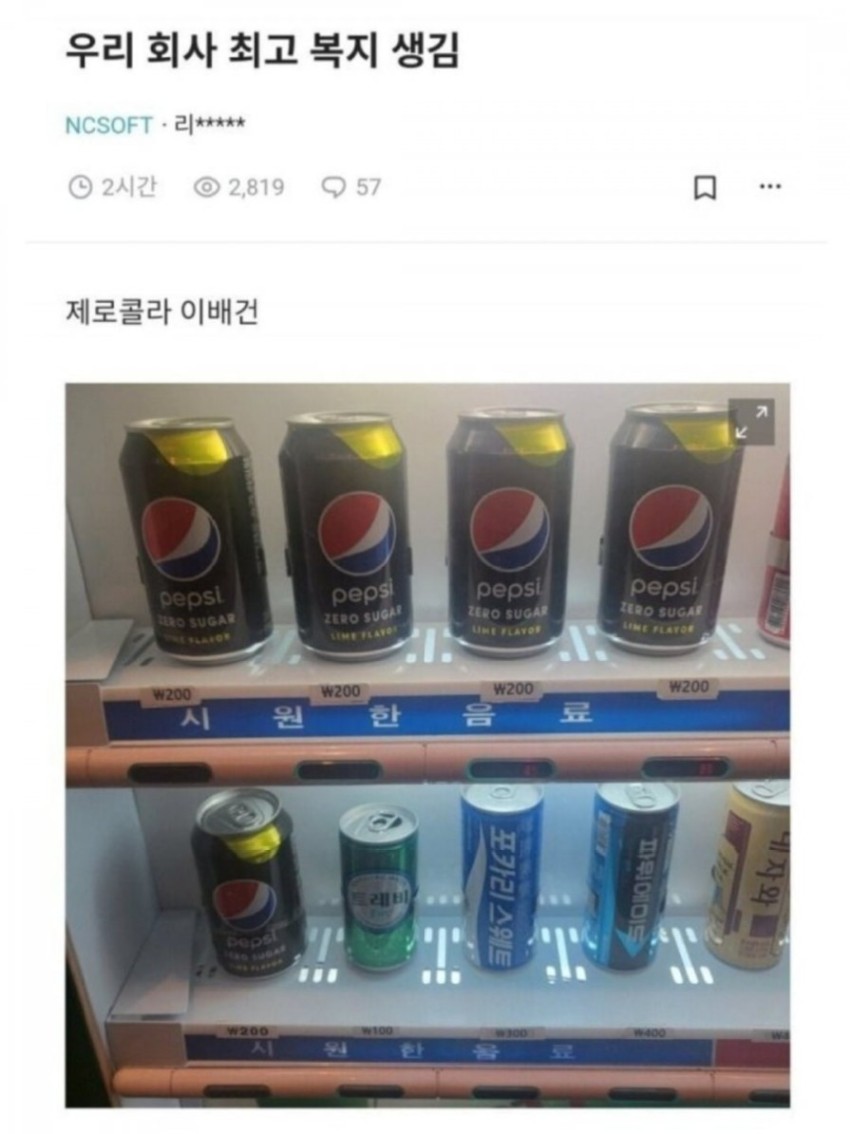Image resolution: width=850 pixels, height=1134 pixels.
Task: View the 57 comments
Action: tap(351, 187)
